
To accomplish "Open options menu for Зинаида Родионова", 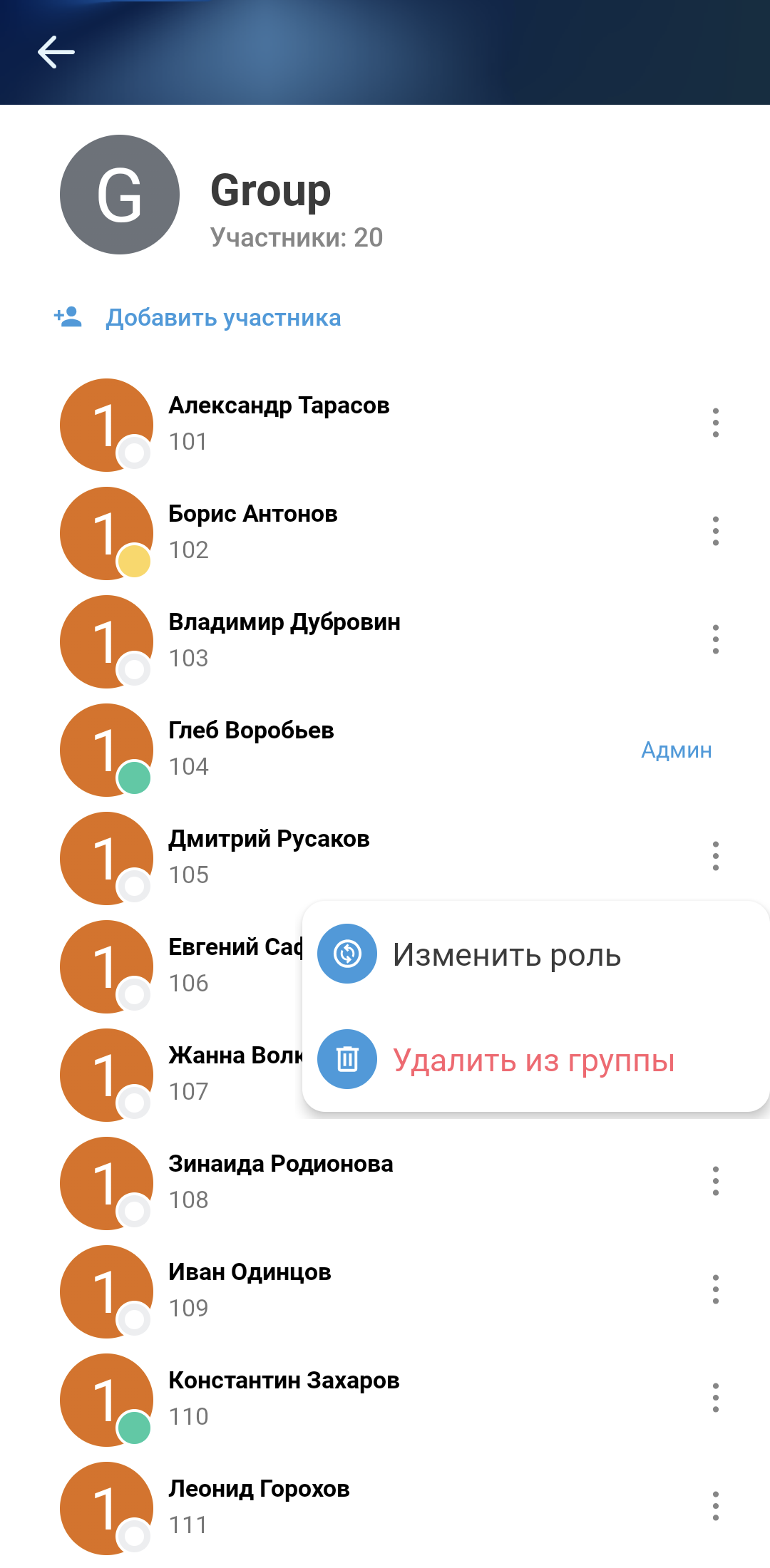I will [x=715, y=1182].
